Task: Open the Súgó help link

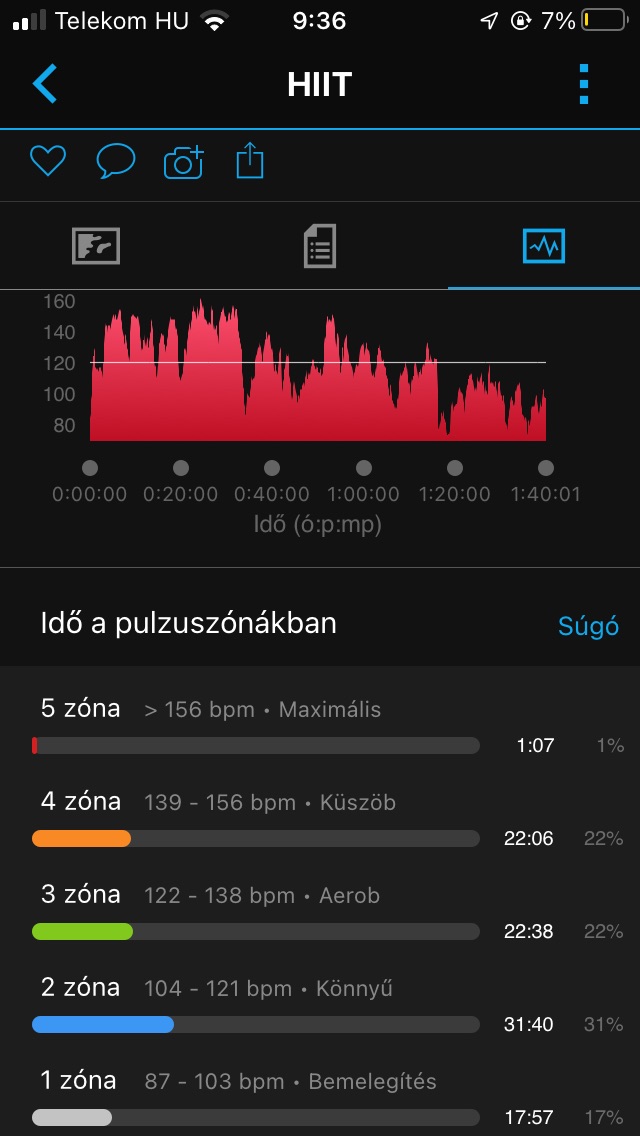Action: click(x=588, y=627)
